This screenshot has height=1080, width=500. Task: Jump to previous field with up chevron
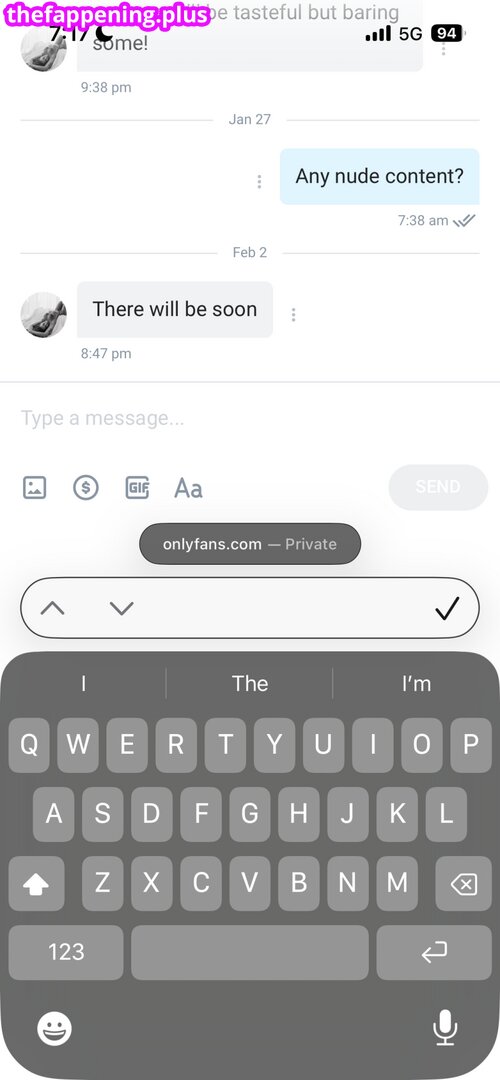click(x=52, y=608)
